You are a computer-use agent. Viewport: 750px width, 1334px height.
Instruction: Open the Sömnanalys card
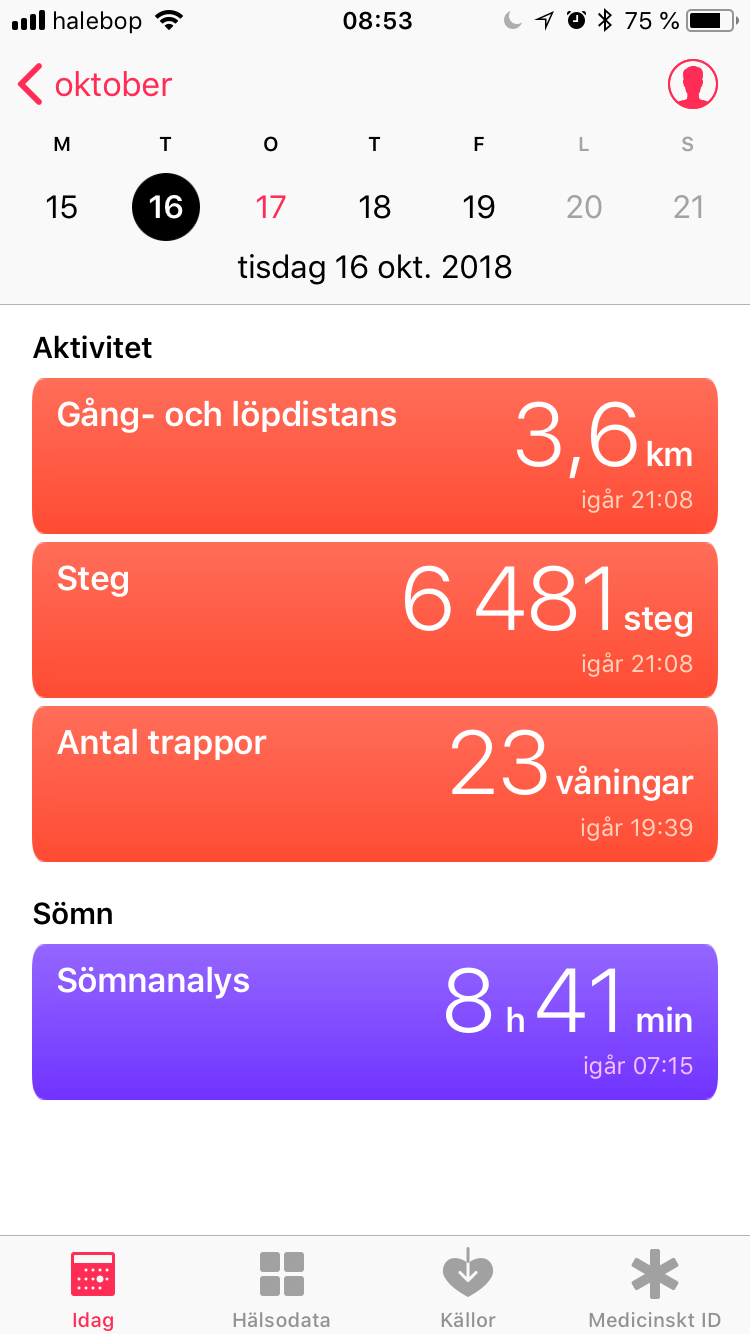[375, 1022]
